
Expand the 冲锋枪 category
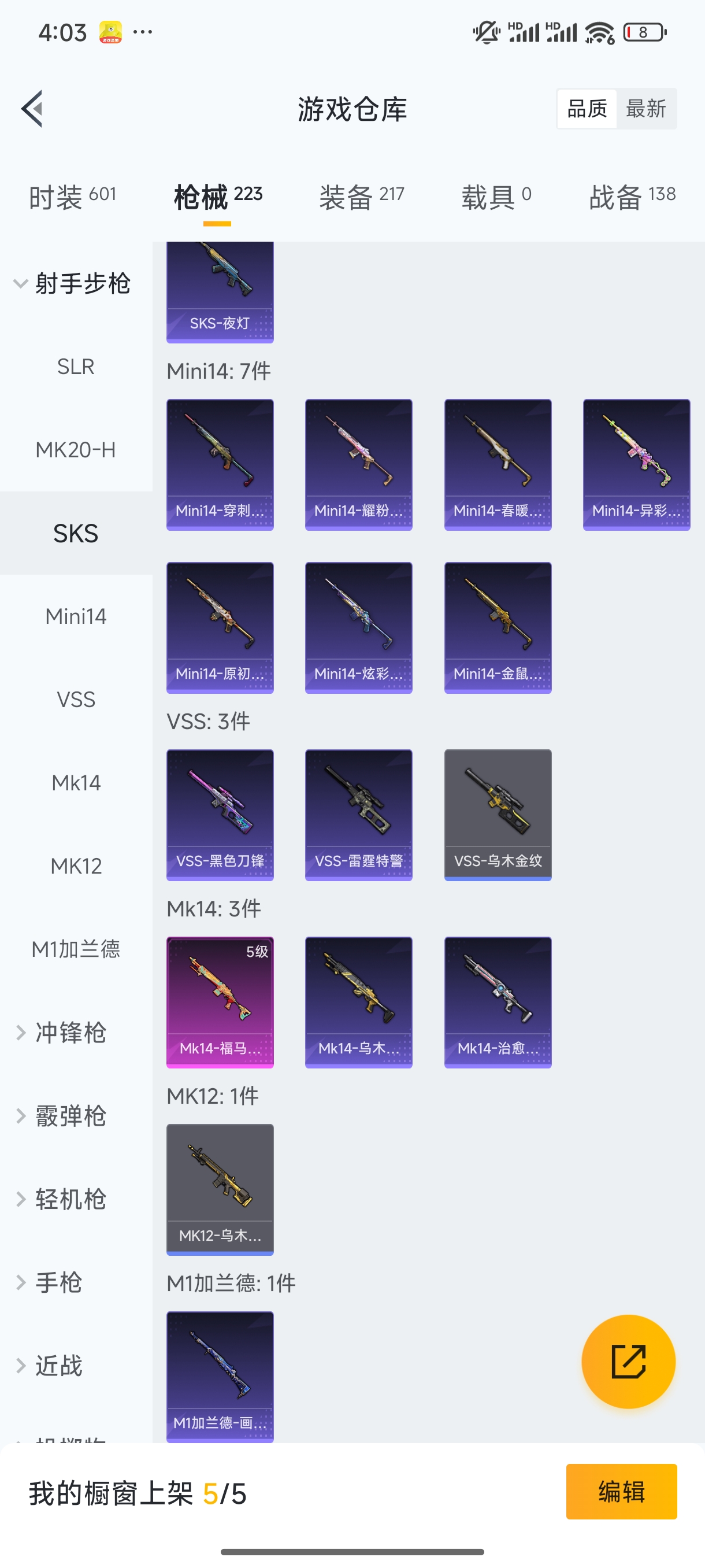point(70,1033)
